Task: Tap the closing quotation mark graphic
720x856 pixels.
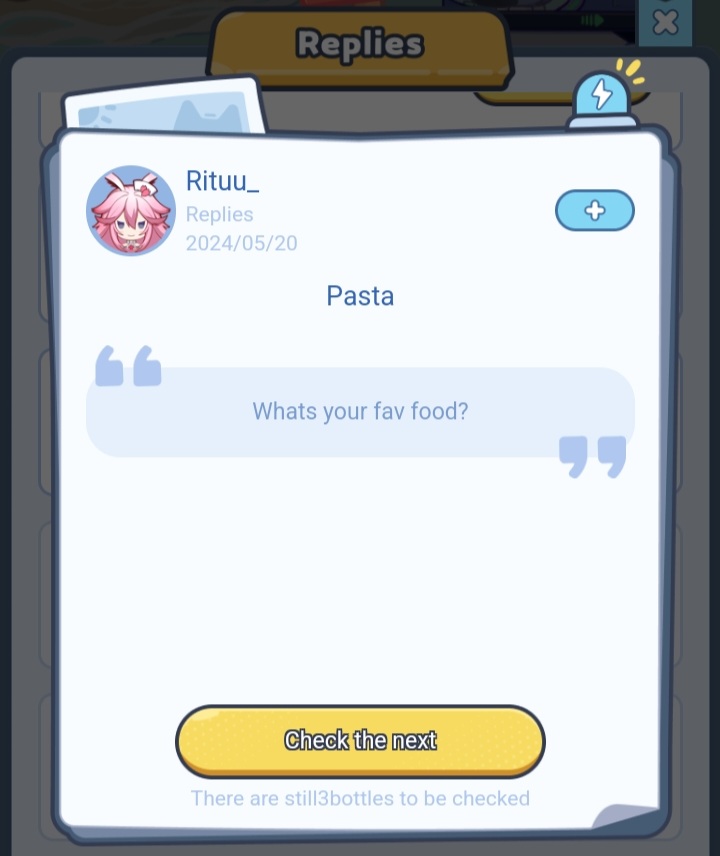Action: pos(594,457)
